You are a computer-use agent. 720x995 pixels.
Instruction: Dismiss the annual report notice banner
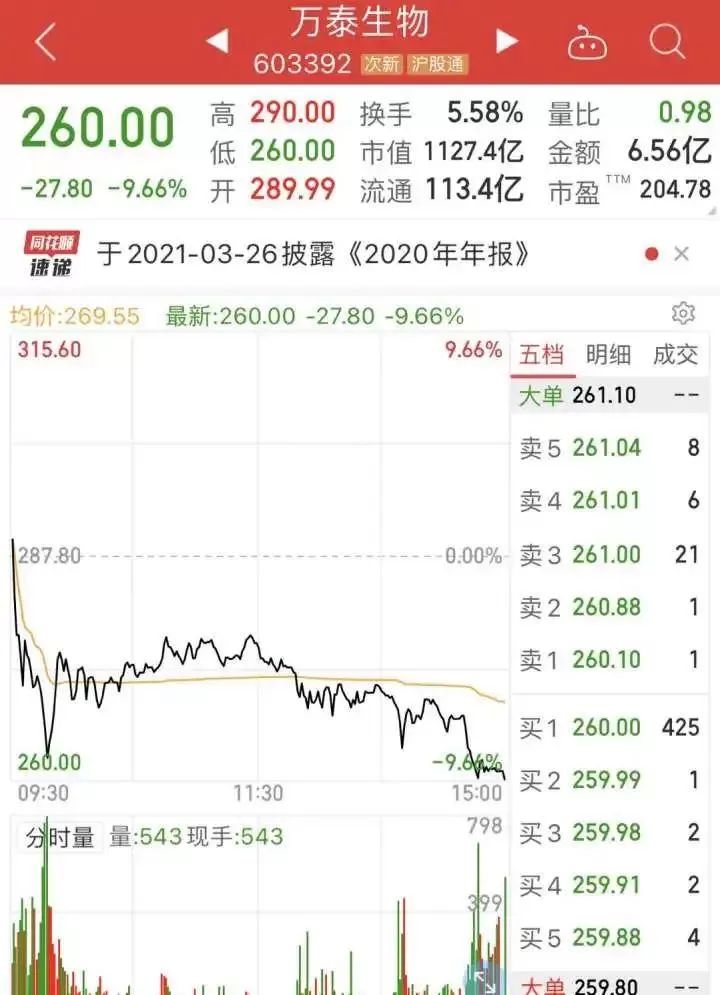click(x=682, y=254)
